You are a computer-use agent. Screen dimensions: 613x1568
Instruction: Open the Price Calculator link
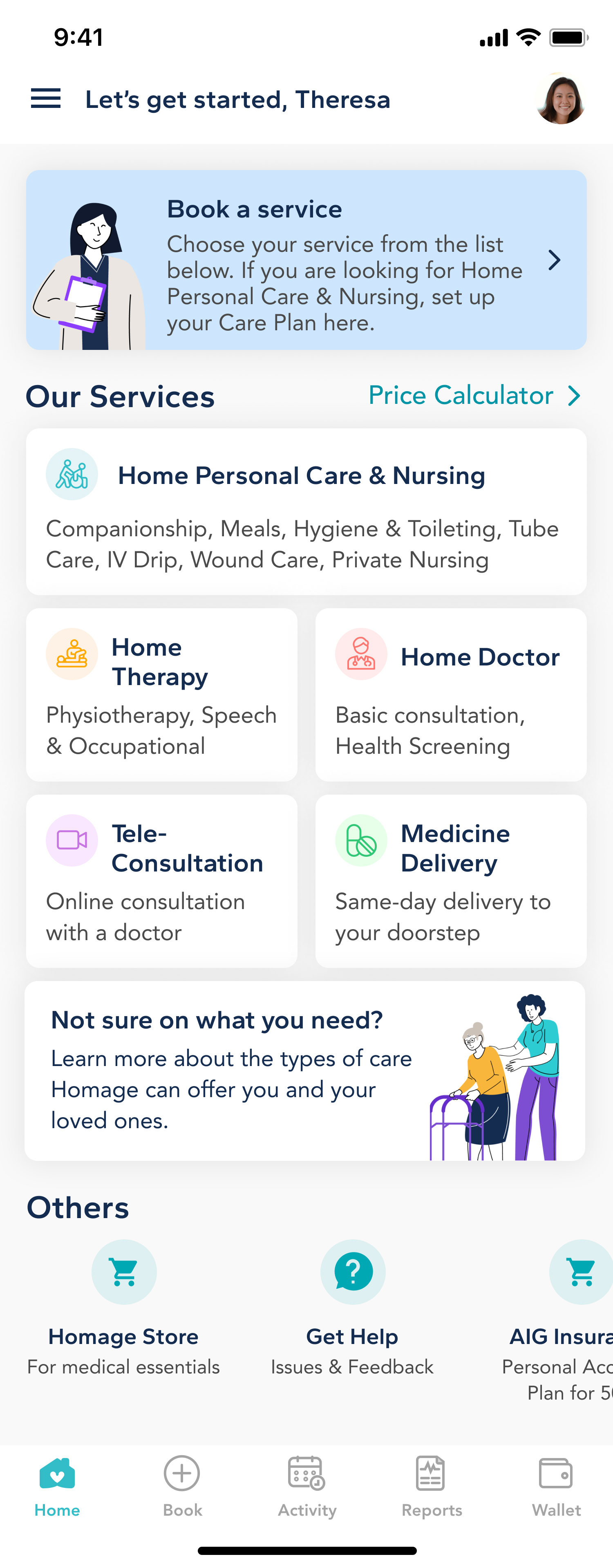(474, 396)
